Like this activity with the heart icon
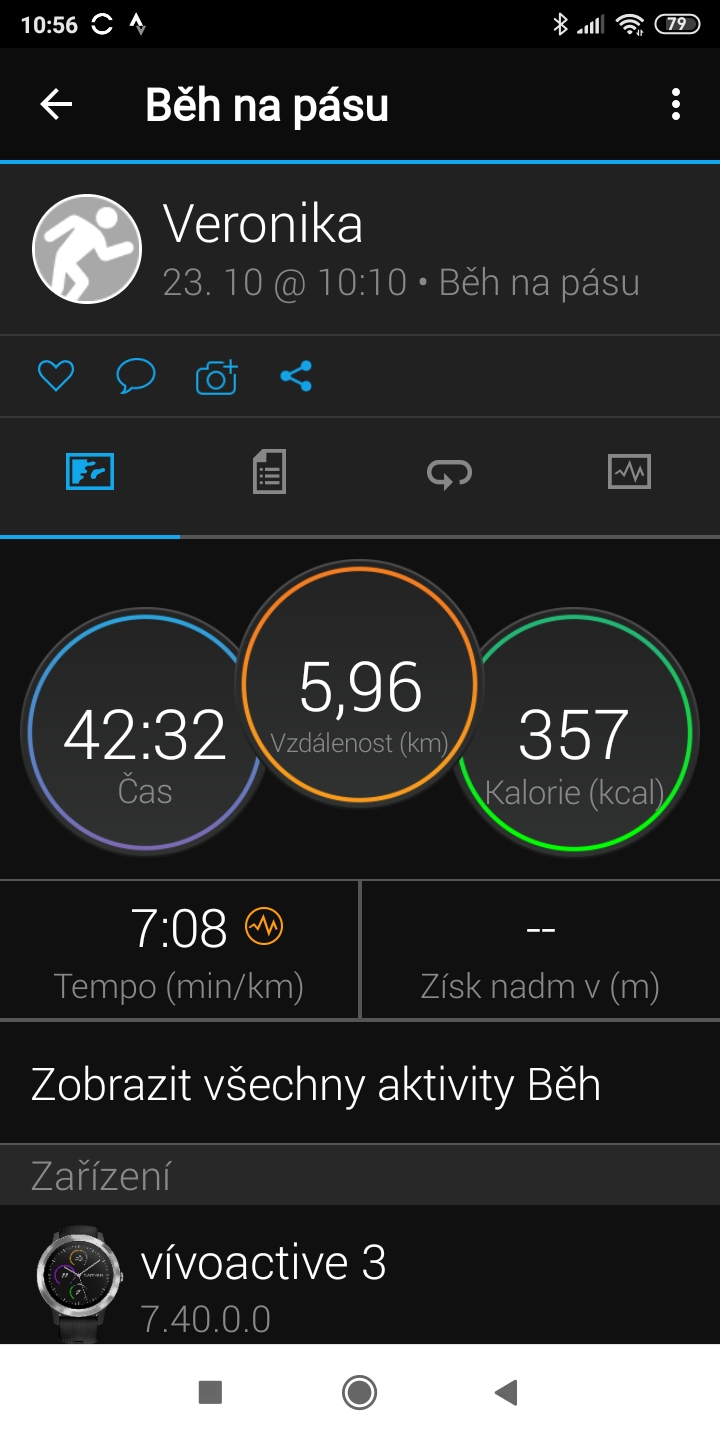 (56, 376)
